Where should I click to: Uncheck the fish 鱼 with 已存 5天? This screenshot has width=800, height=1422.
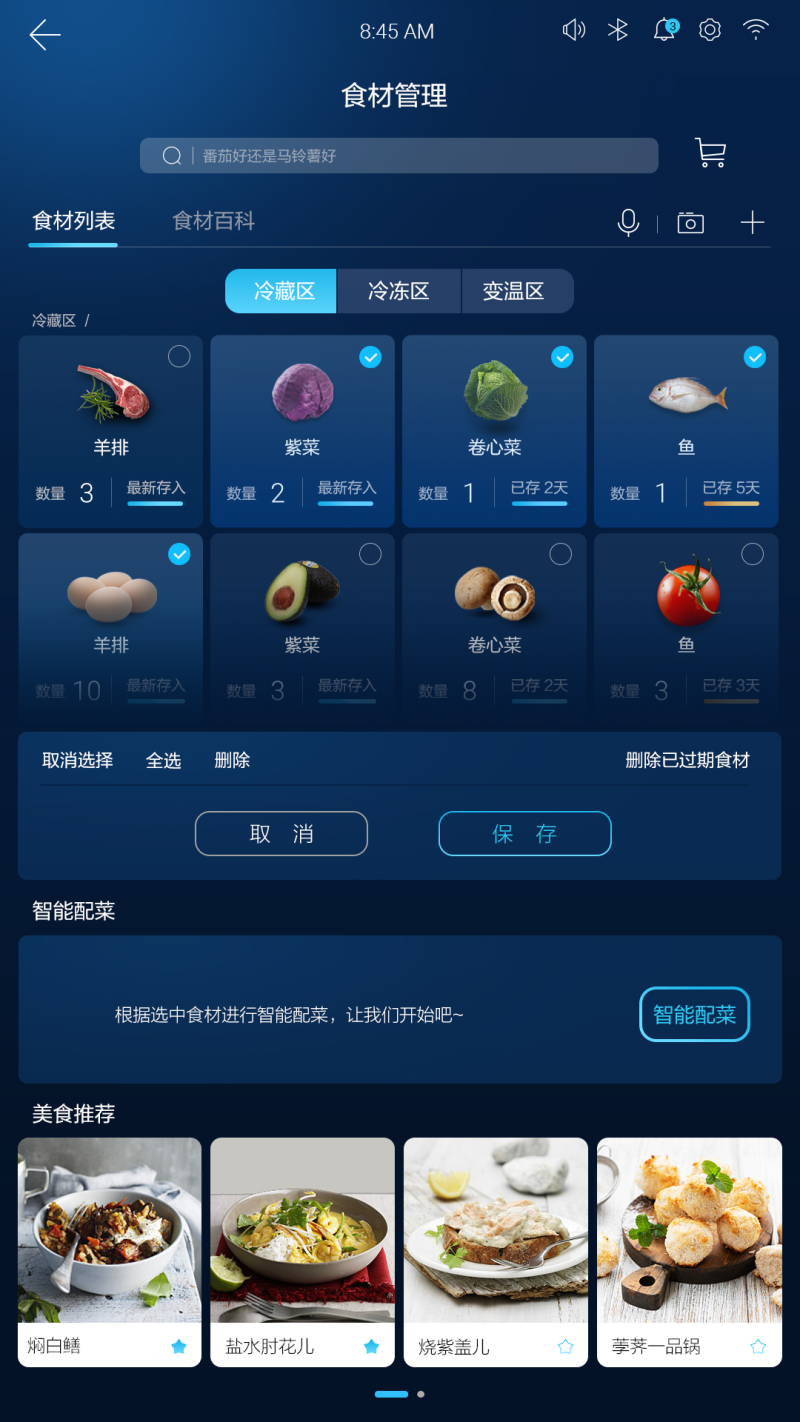click(754, 356)
